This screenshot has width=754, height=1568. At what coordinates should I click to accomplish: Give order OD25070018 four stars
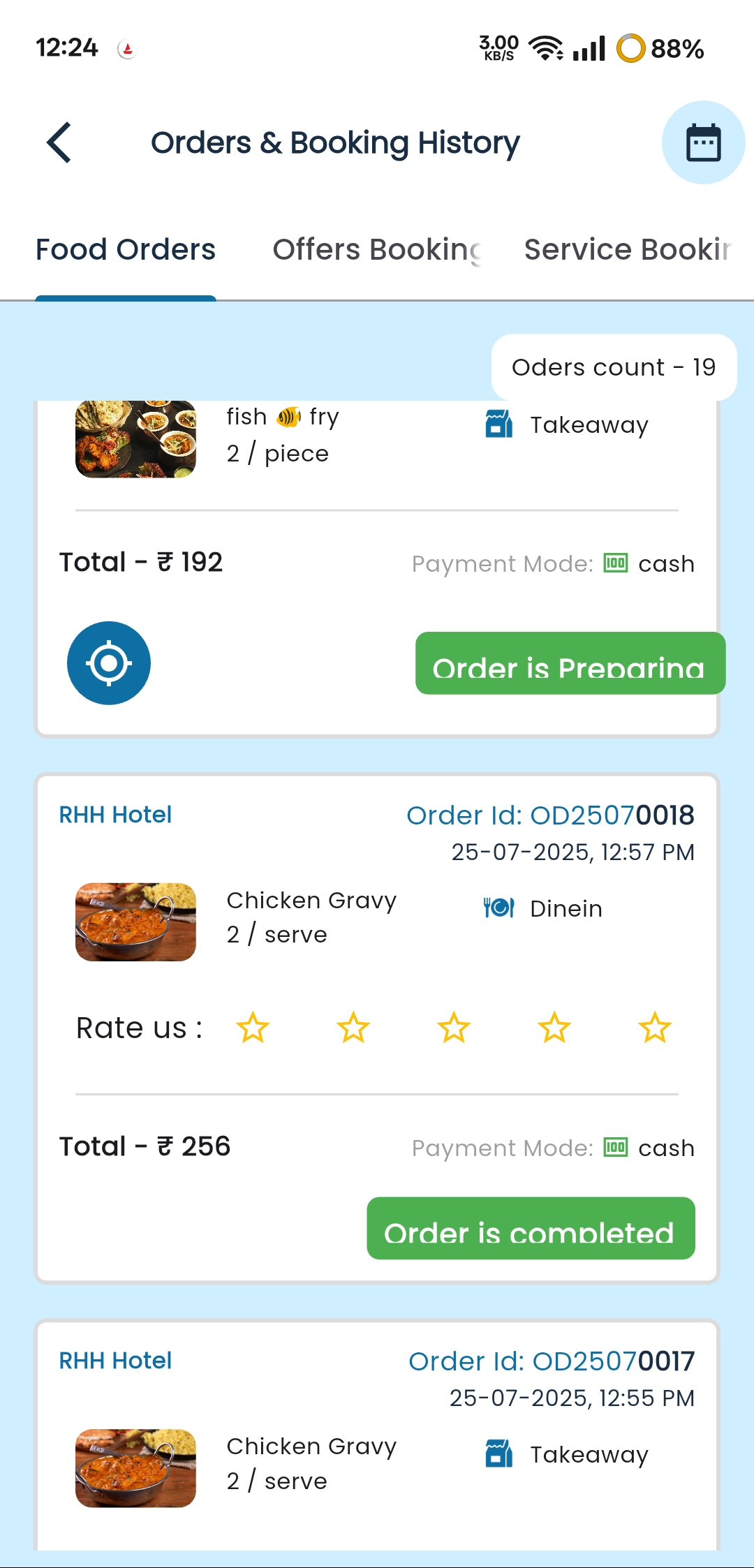click(554, 1028)
